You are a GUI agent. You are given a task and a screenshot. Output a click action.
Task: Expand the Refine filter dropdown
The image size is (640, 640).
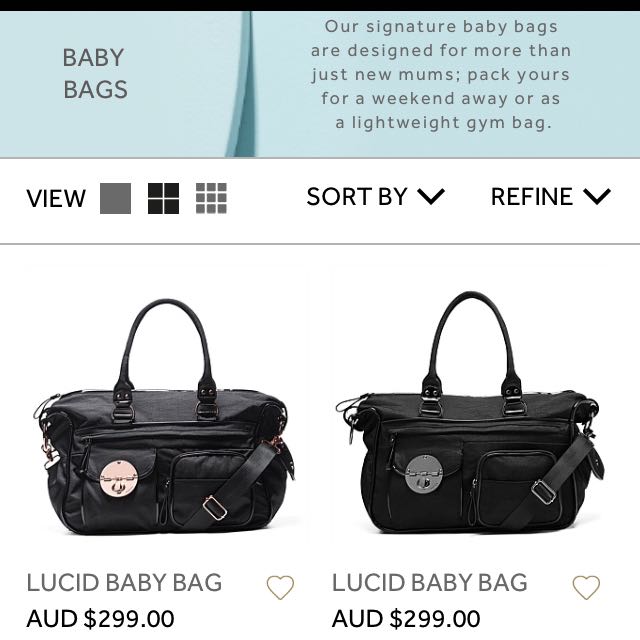coord(550,197)
